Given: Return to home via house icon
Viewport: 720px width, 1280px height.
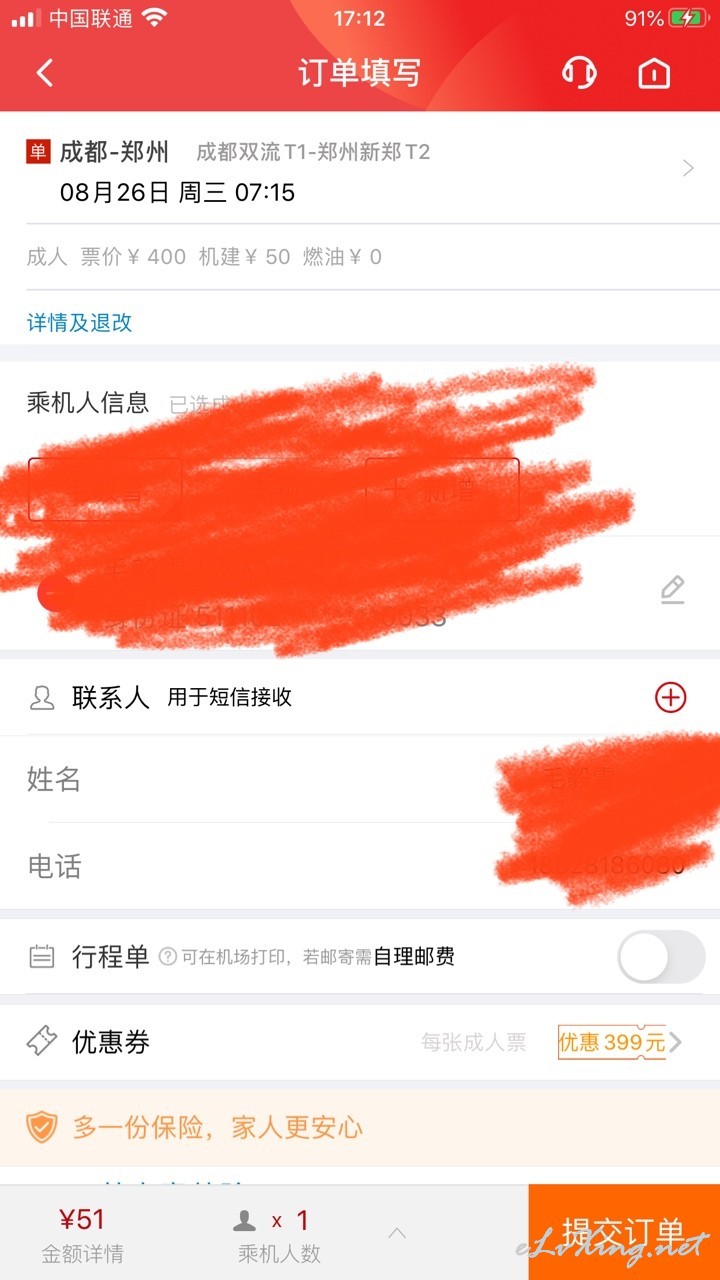Looking at the screenshot, I should 654,73.
